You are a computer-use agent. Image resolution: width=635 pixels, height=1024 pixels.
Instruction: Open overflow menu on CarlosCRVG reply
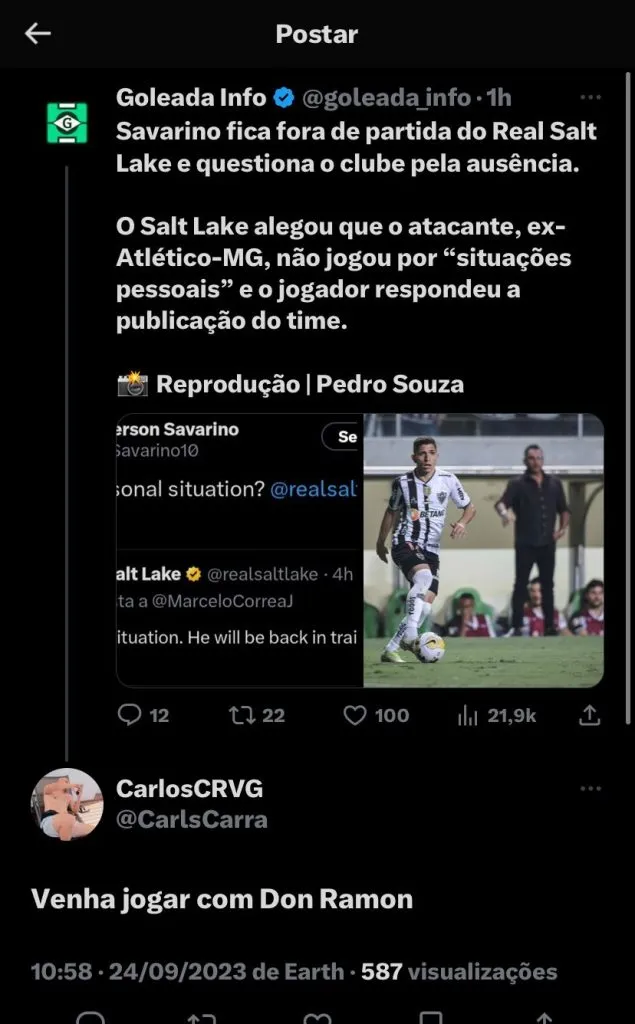point(590,789)
